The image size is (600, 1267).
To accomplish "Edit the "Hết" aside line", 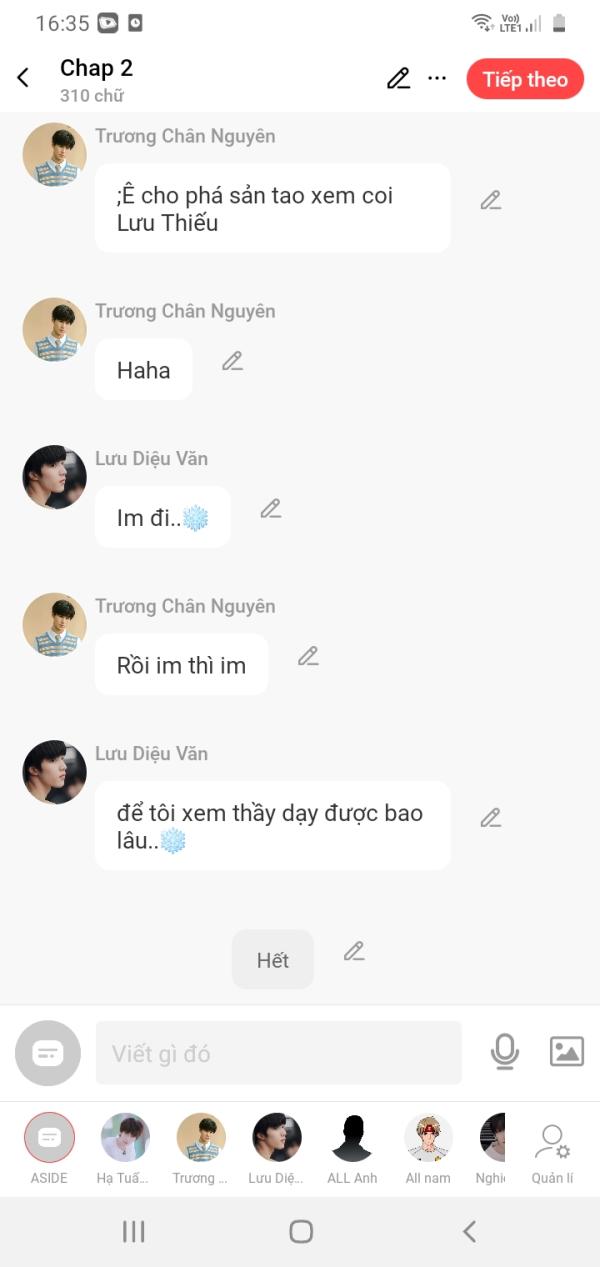I will 354,951.
